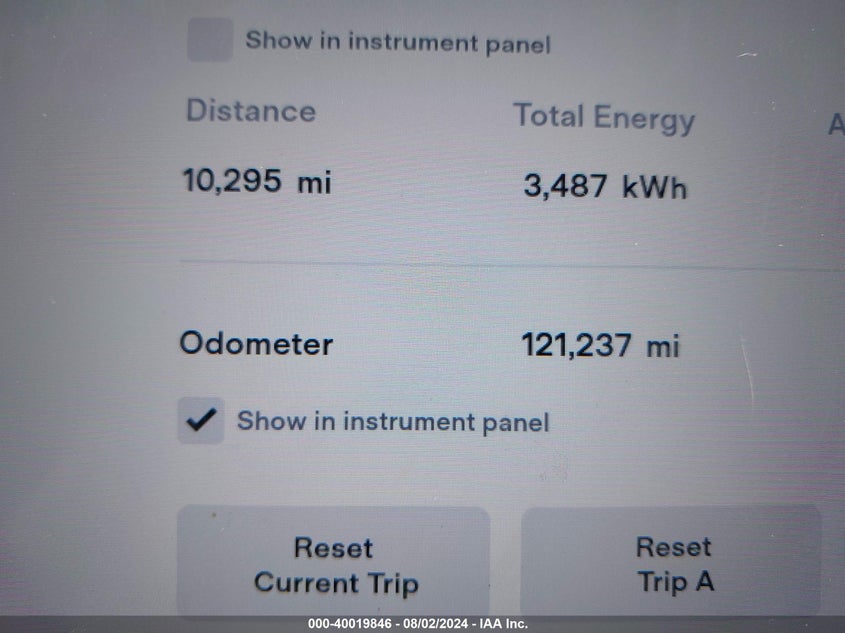Reset the Trip A counter
Screen dimensions: 845x633
[672, 563]
